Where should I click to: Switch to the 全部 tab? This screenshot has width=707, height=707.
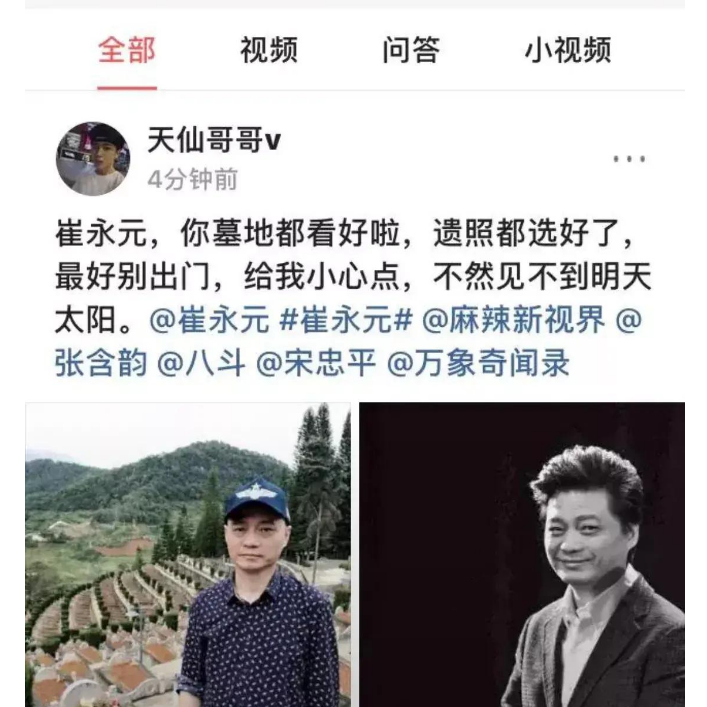point(127,50)
